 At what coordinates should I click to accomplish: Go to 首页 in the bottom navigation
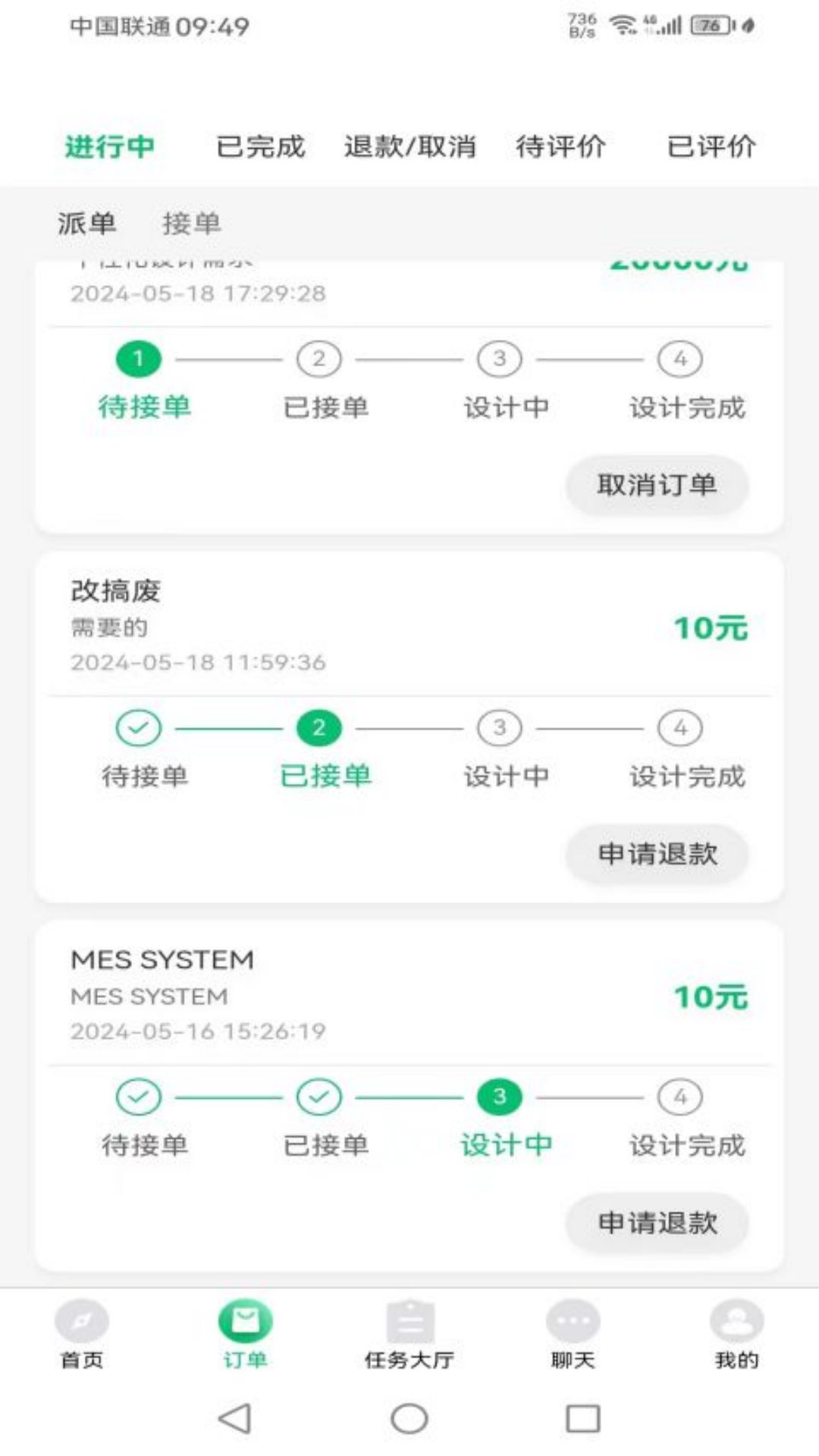point(82,1335)
